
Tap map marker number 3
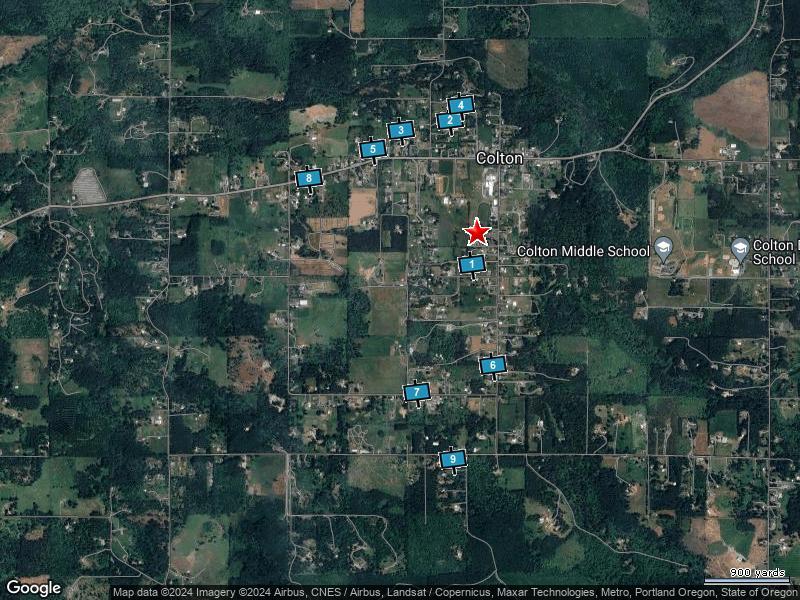click(x=401, y=129)
